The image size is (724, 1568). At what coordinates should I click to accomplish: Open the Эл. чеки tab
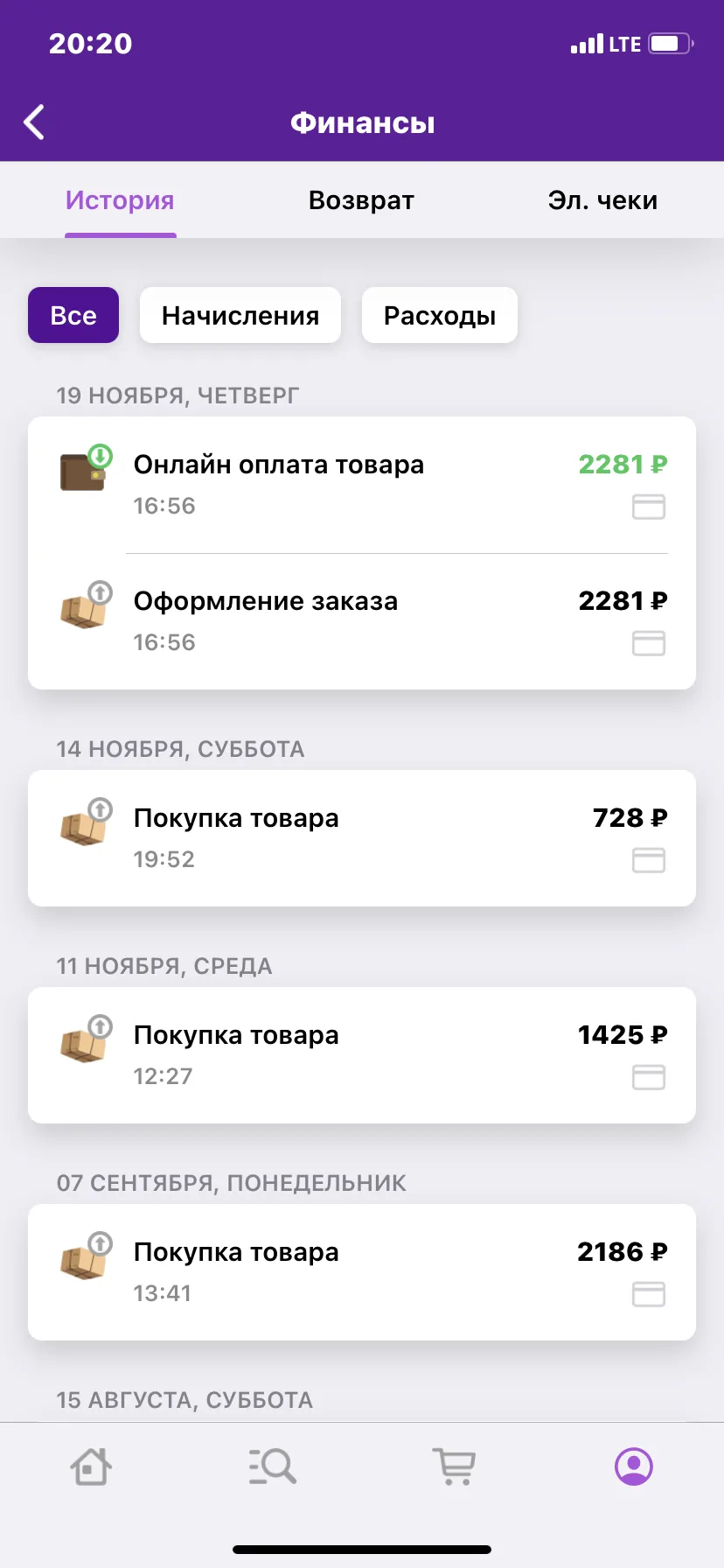tap(602, 200)
